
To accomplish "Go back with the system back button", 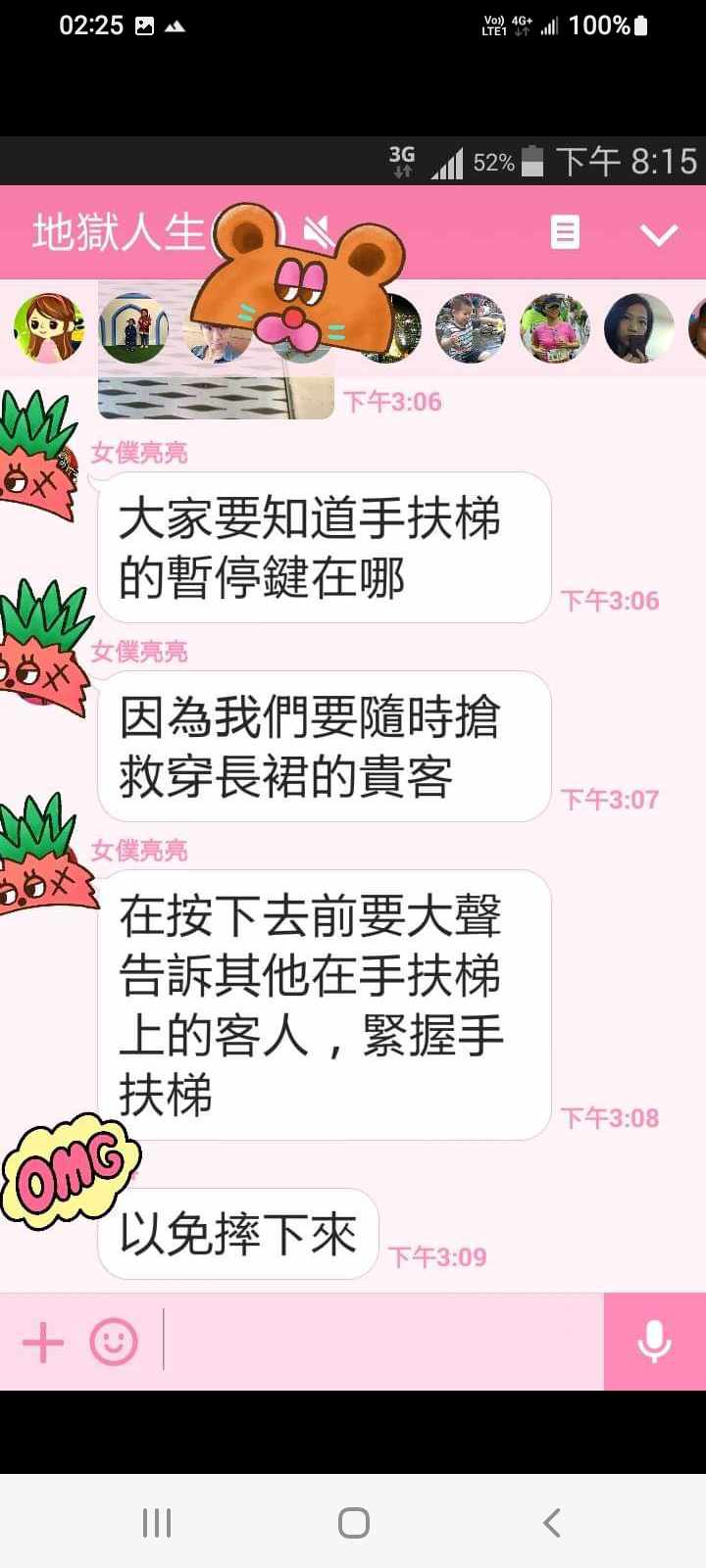I will [x=551, y=1522].
